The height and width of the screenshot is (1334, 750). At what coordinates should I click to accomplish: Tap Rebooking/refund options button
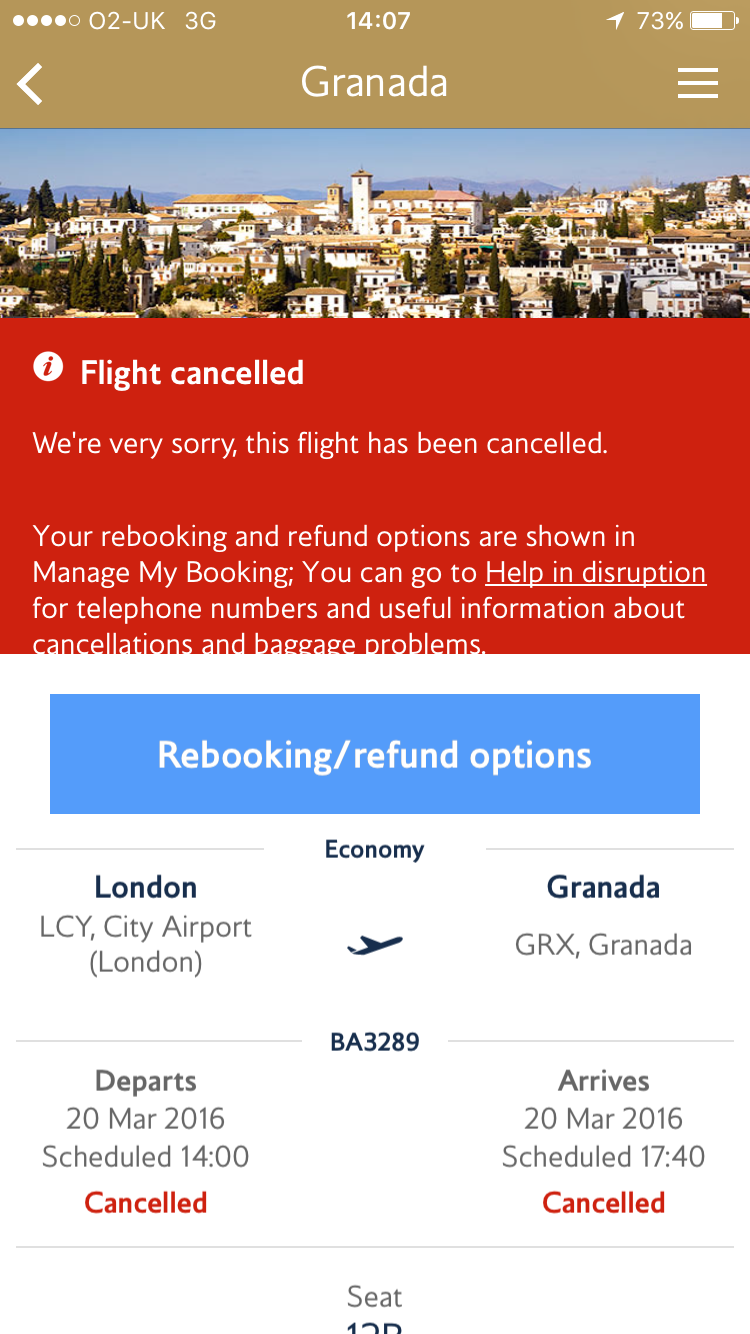tap(375, 754)
